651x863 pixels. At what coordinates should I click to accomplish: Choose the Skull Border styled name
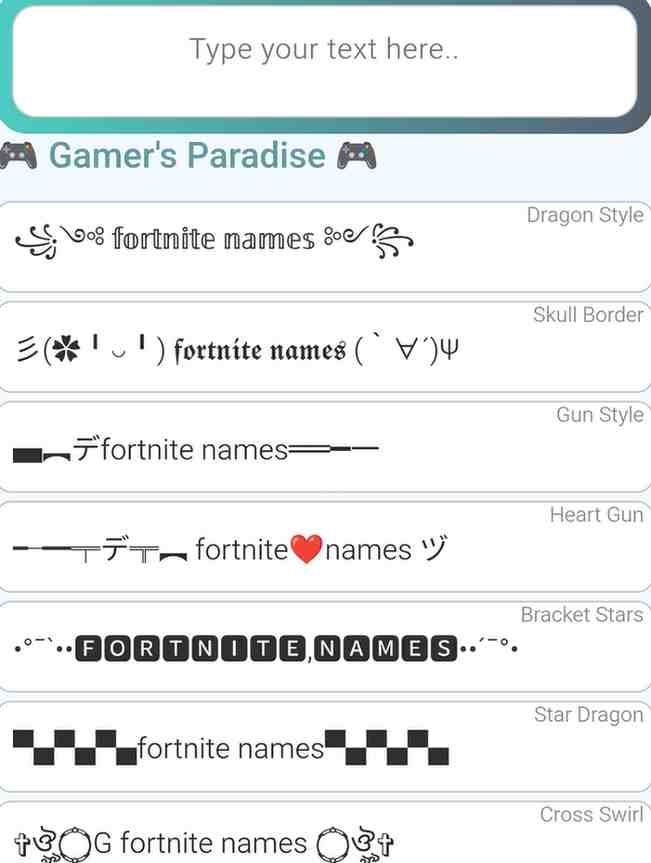pos(324,347)
